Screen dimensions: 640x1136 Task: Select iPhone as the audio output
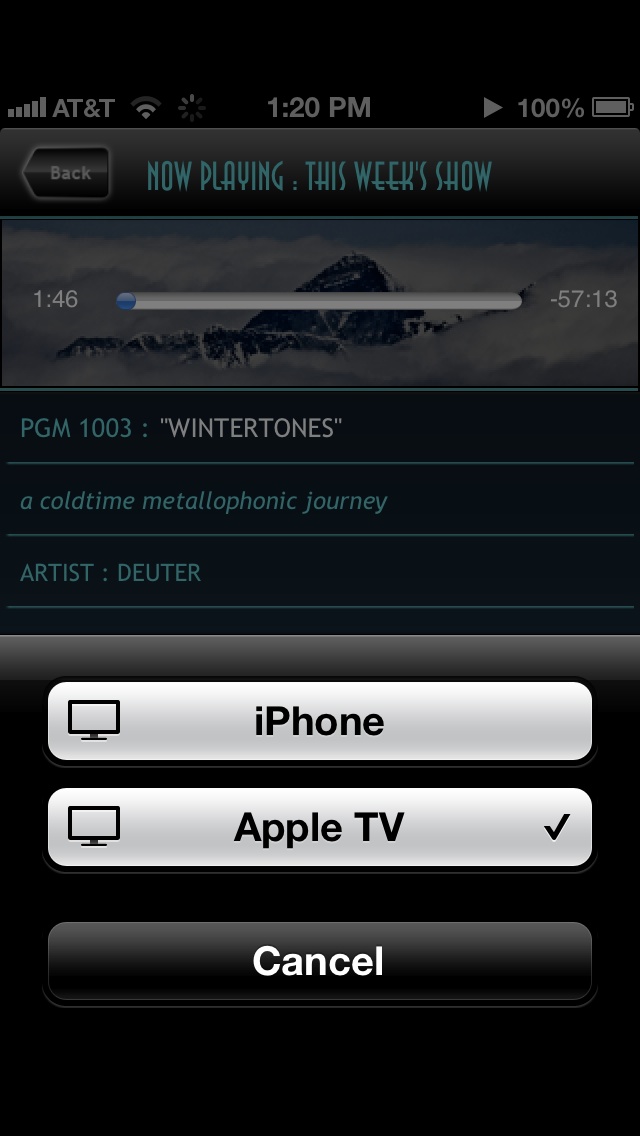coord(320,721)
